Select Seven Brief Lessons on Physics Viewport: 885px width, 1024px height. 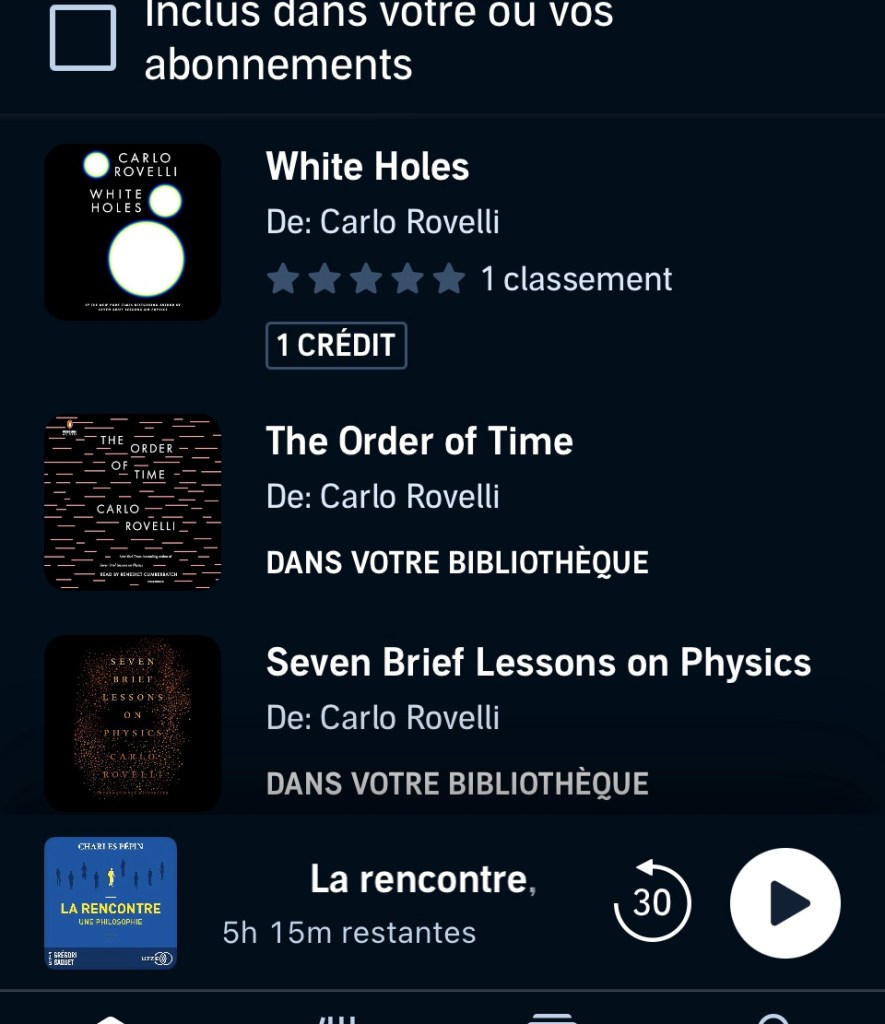pos(538,663)
